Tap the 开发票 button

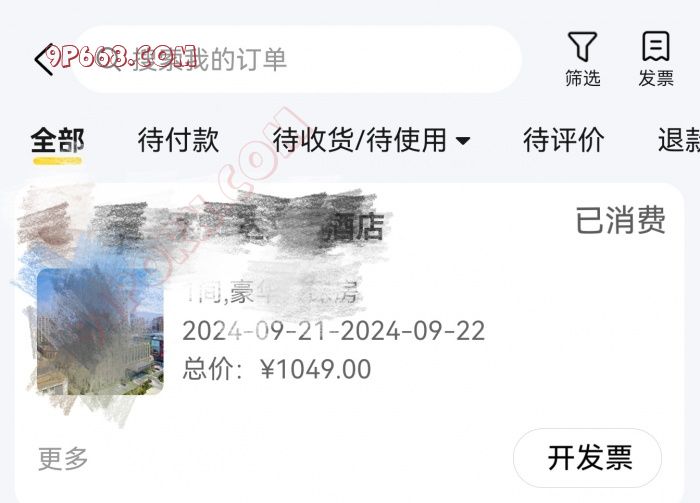coord(588,458)
